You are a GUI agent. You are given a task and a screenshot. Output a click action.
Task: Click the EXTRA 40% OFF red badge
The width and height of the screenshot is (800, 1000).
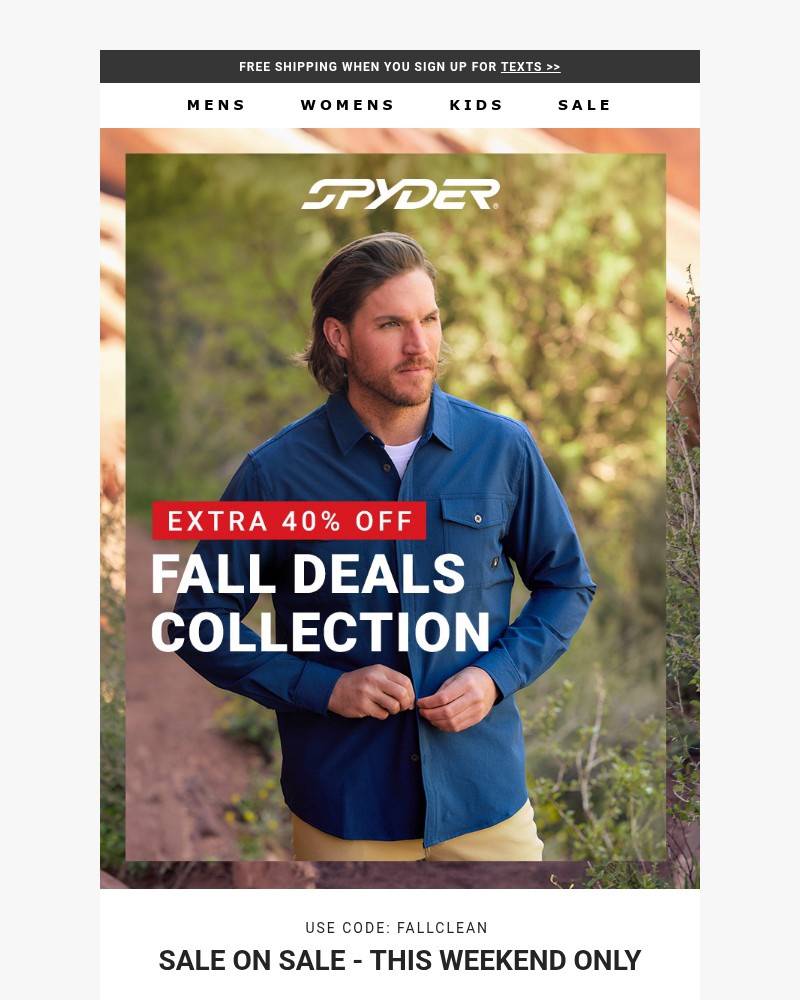(x=288, y=521)
